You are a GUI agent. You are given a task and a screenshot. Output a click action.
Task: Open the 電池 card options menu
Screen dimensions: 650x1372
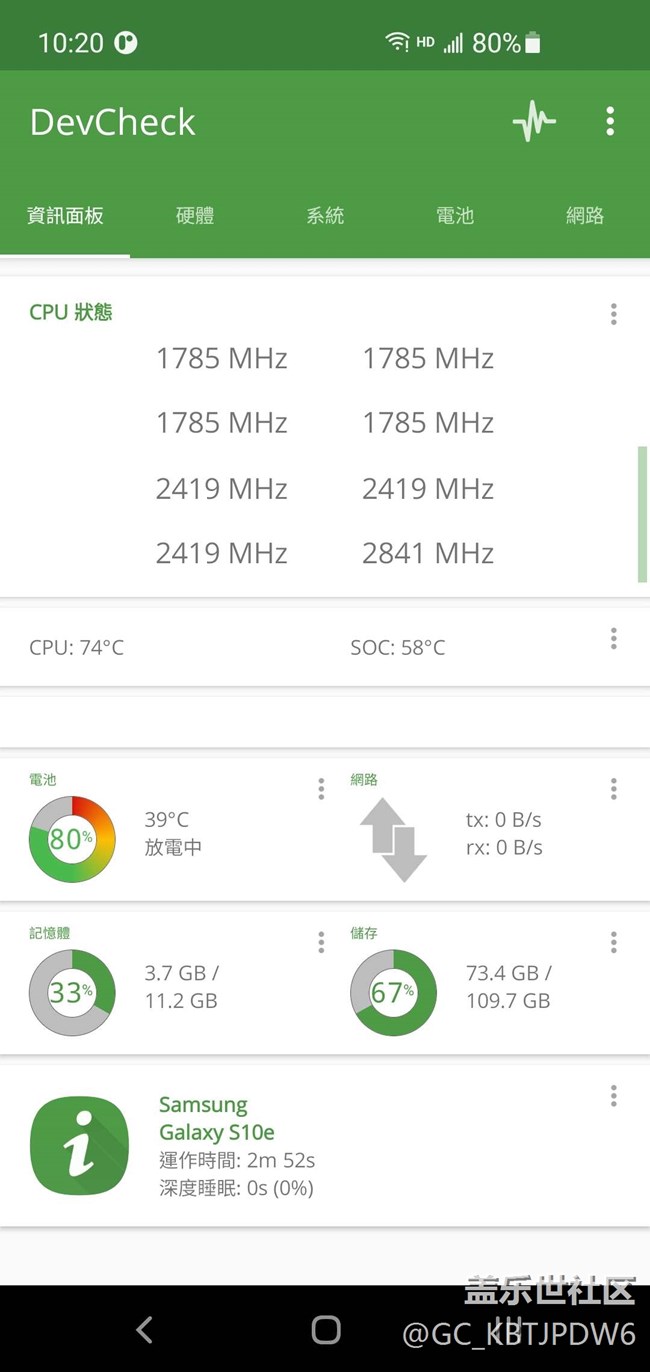[x=321, y=789]
